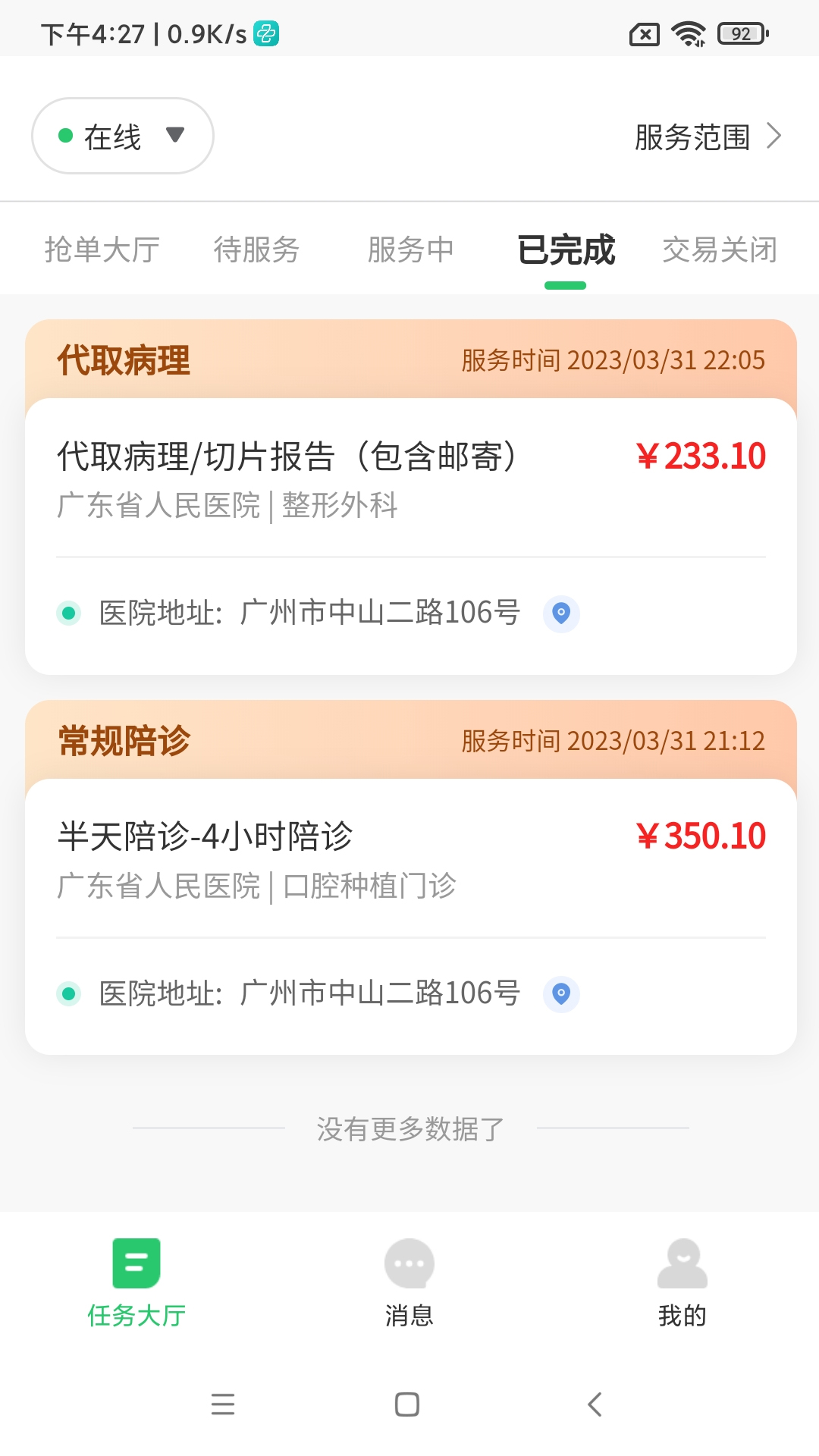Open the 我的 profile icon
This screenshot has width=819, height=1456.
(x=682, y=1264)
